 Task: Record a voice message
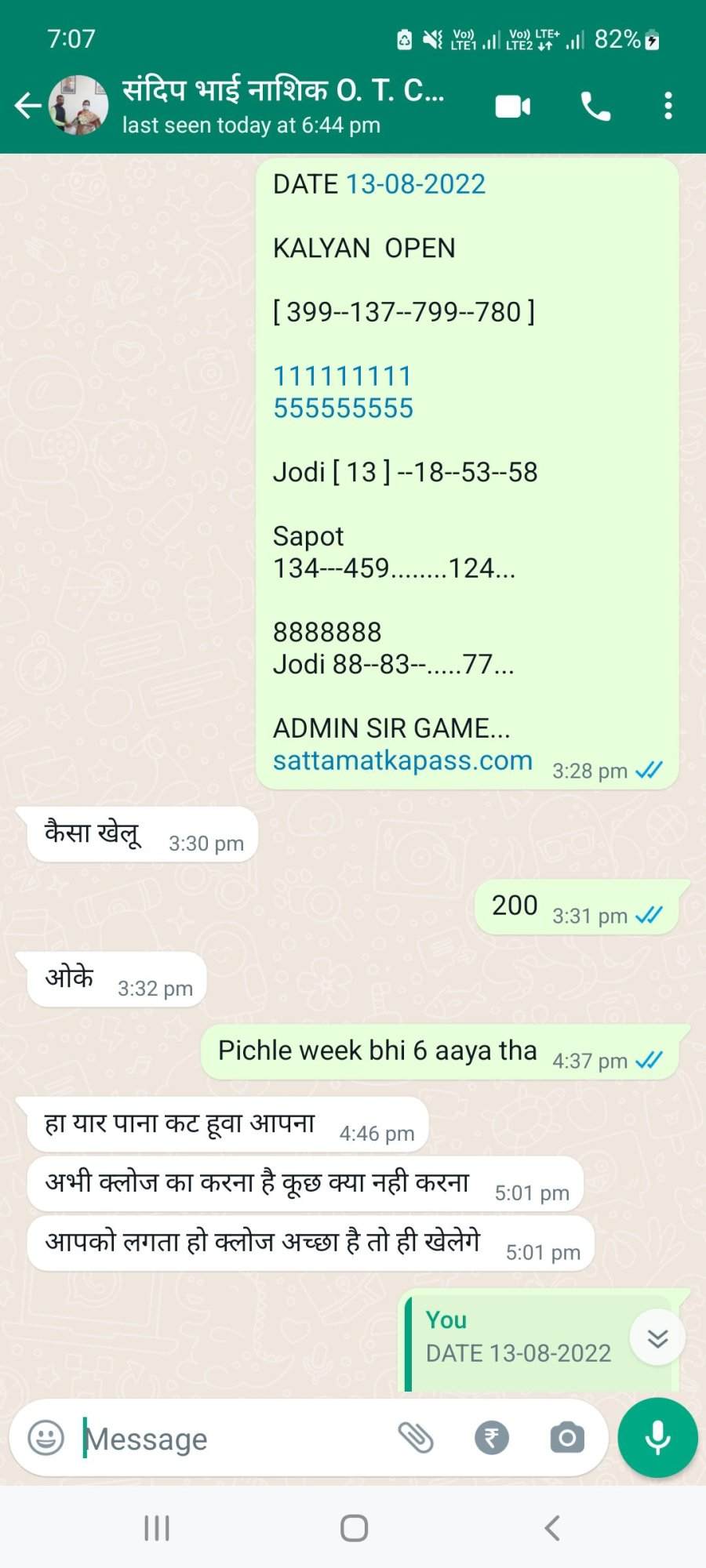657,1438
